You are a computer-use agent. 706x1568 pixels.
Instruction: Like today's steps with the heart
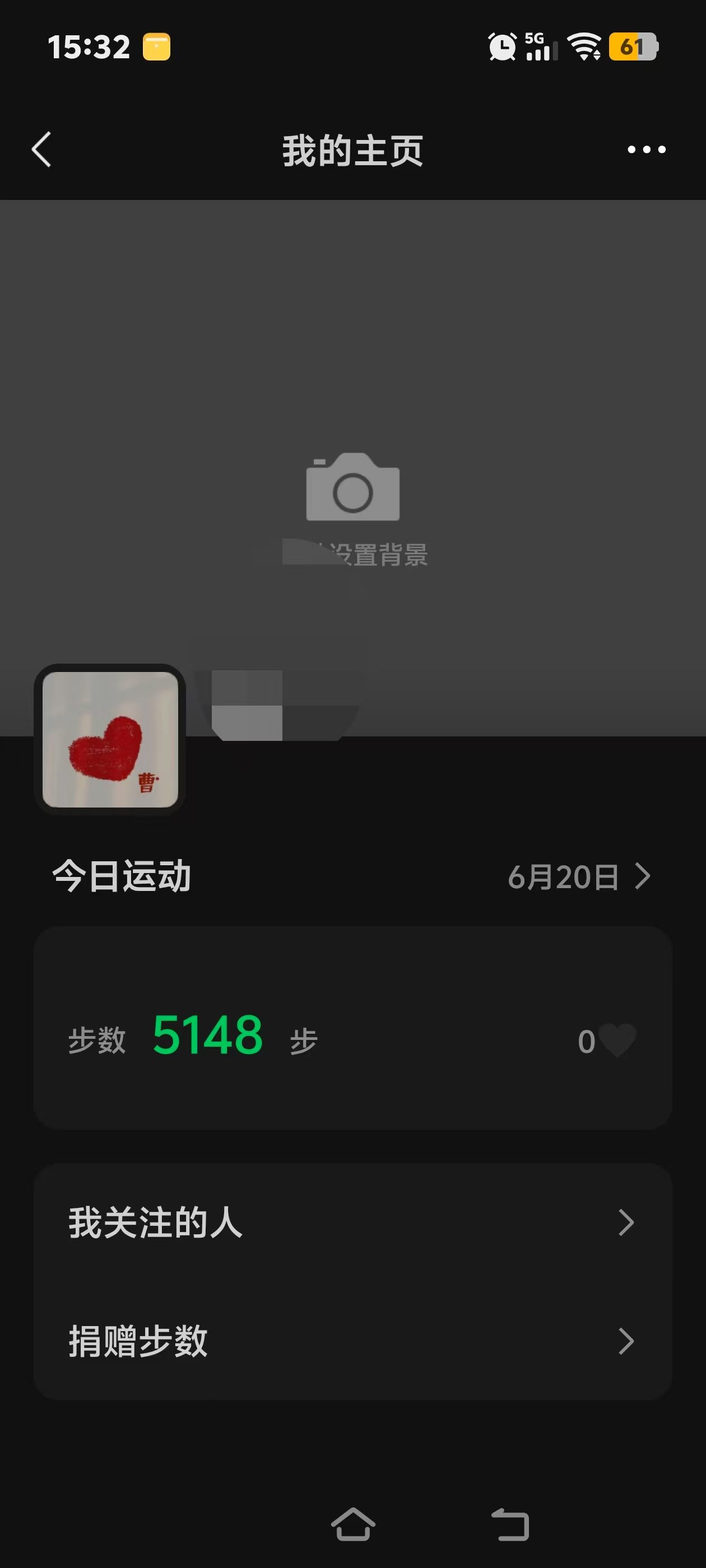[616, 1040]
